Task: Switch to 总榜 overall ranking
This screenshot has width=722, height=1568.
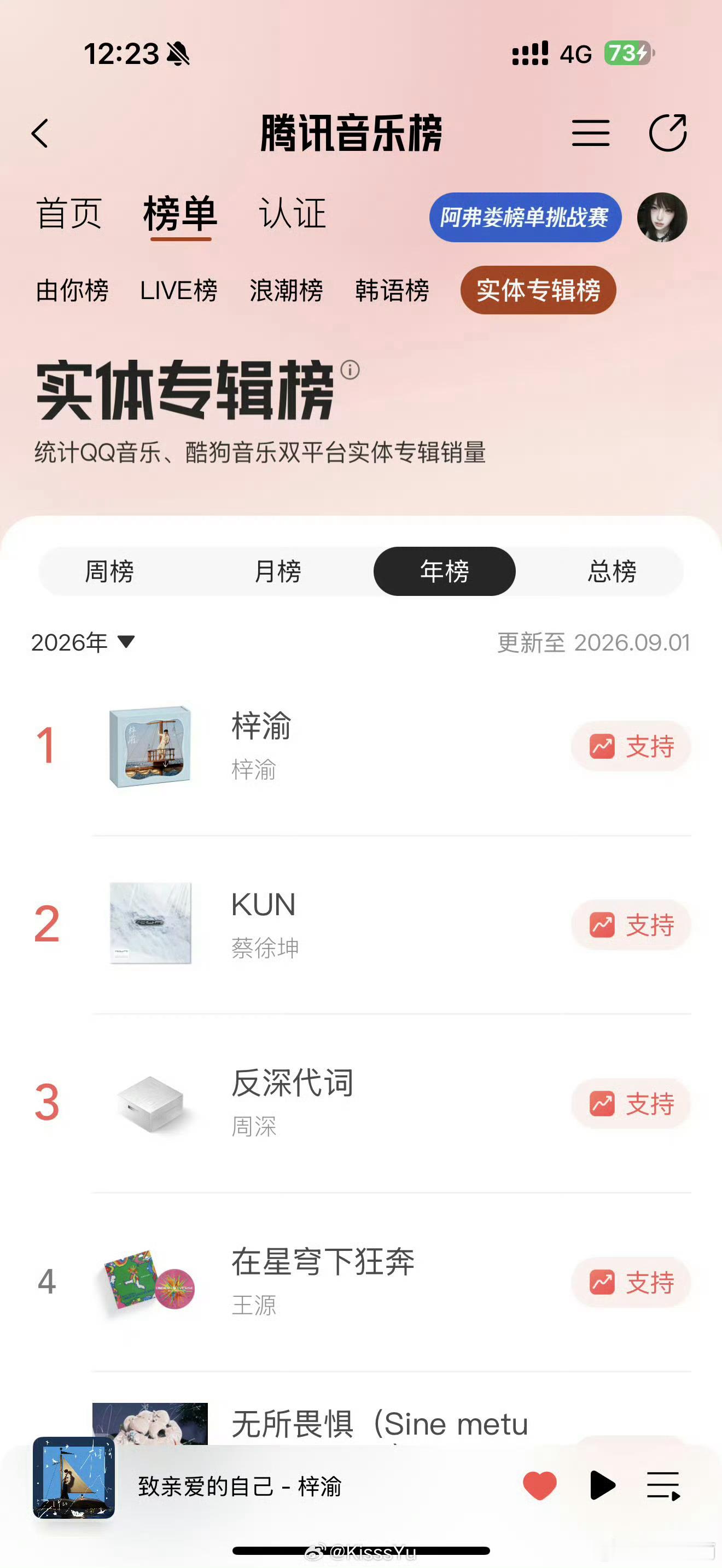Action: [x=613, y=571]
